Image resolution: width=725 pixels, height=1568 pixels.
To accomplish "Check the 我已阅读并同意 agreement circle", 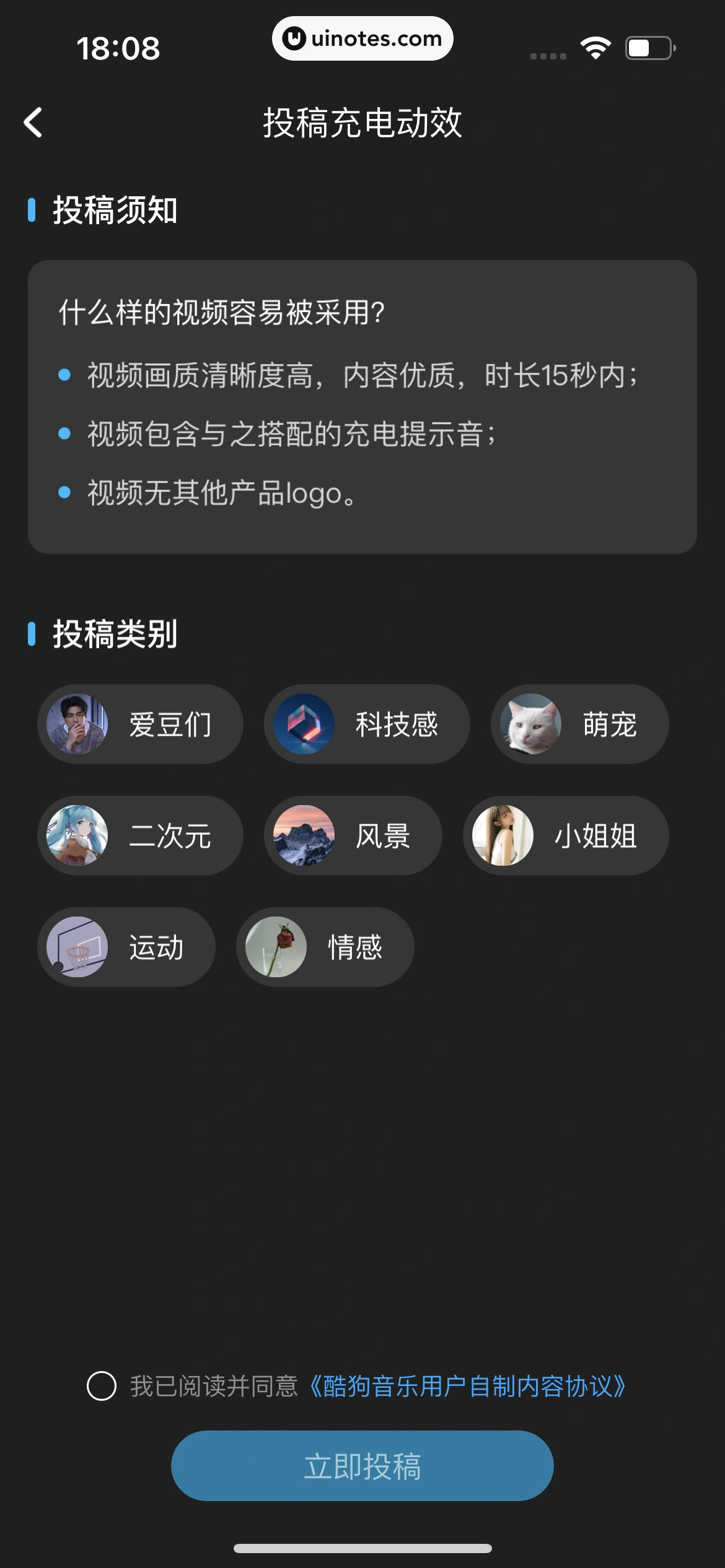I will click(102, 1386).
